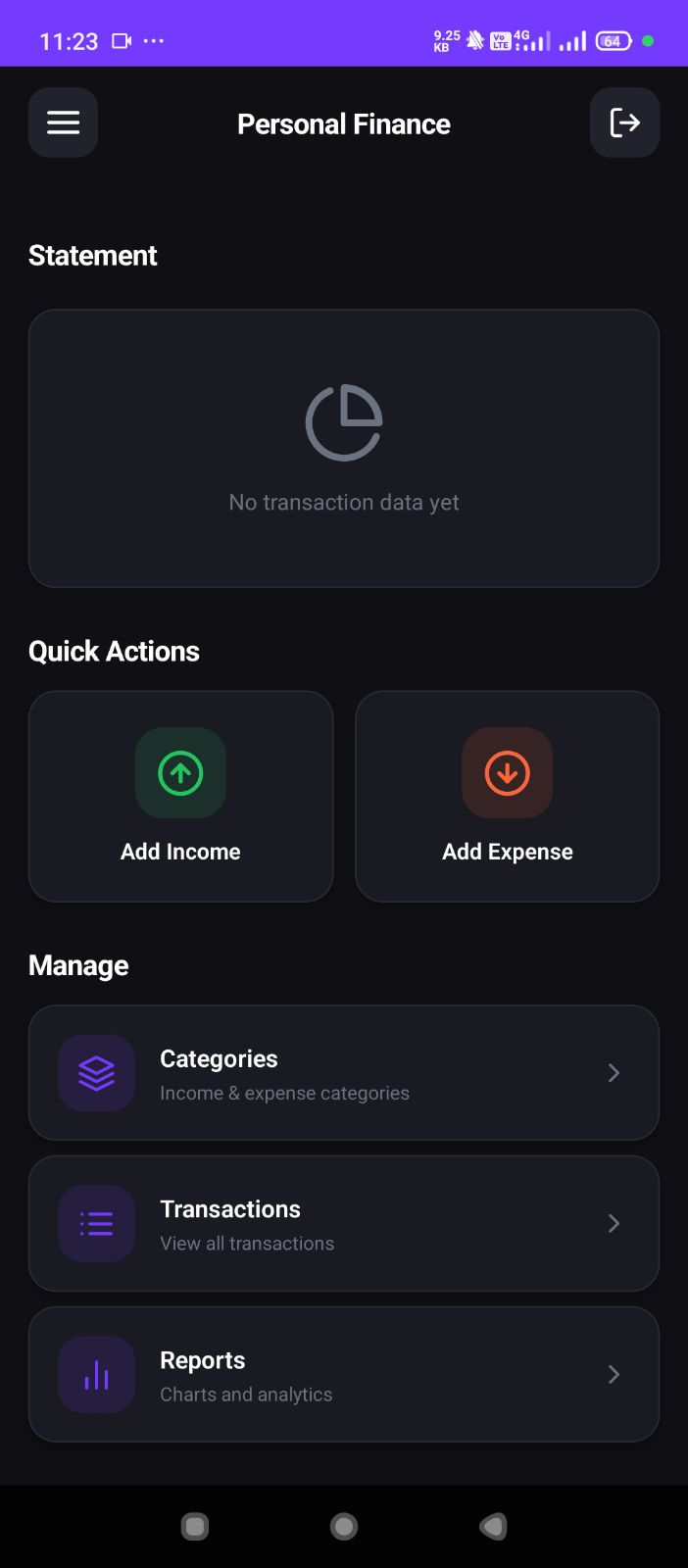
Task: View all transactions list
Action: (x=344, y=1224)
